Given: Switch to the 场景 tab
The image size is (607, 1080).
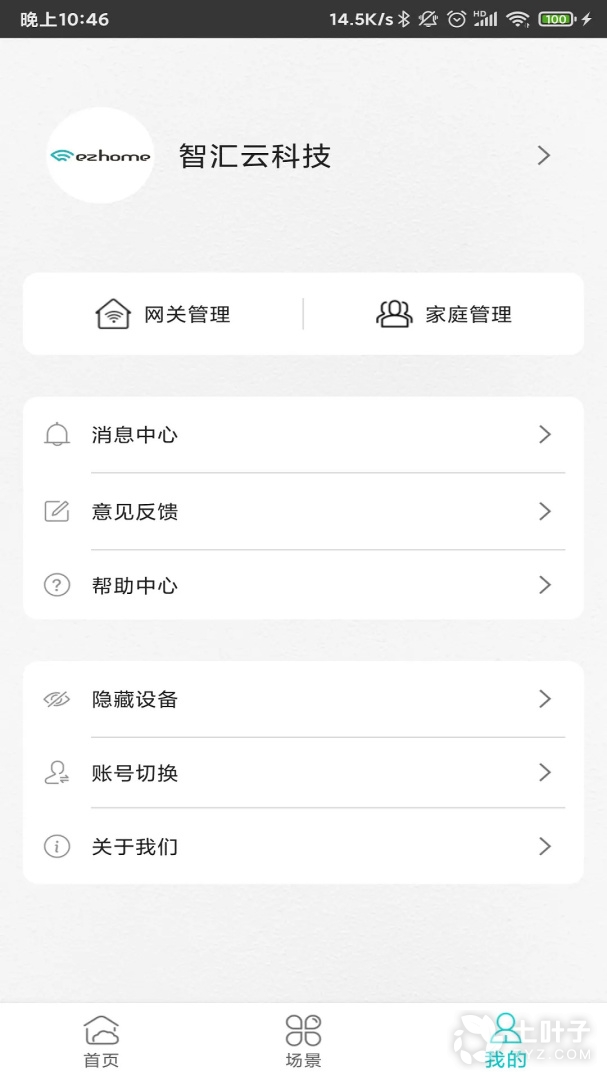Looking at the screenshot, I should pyautogui.click(x=303, y=1041).
